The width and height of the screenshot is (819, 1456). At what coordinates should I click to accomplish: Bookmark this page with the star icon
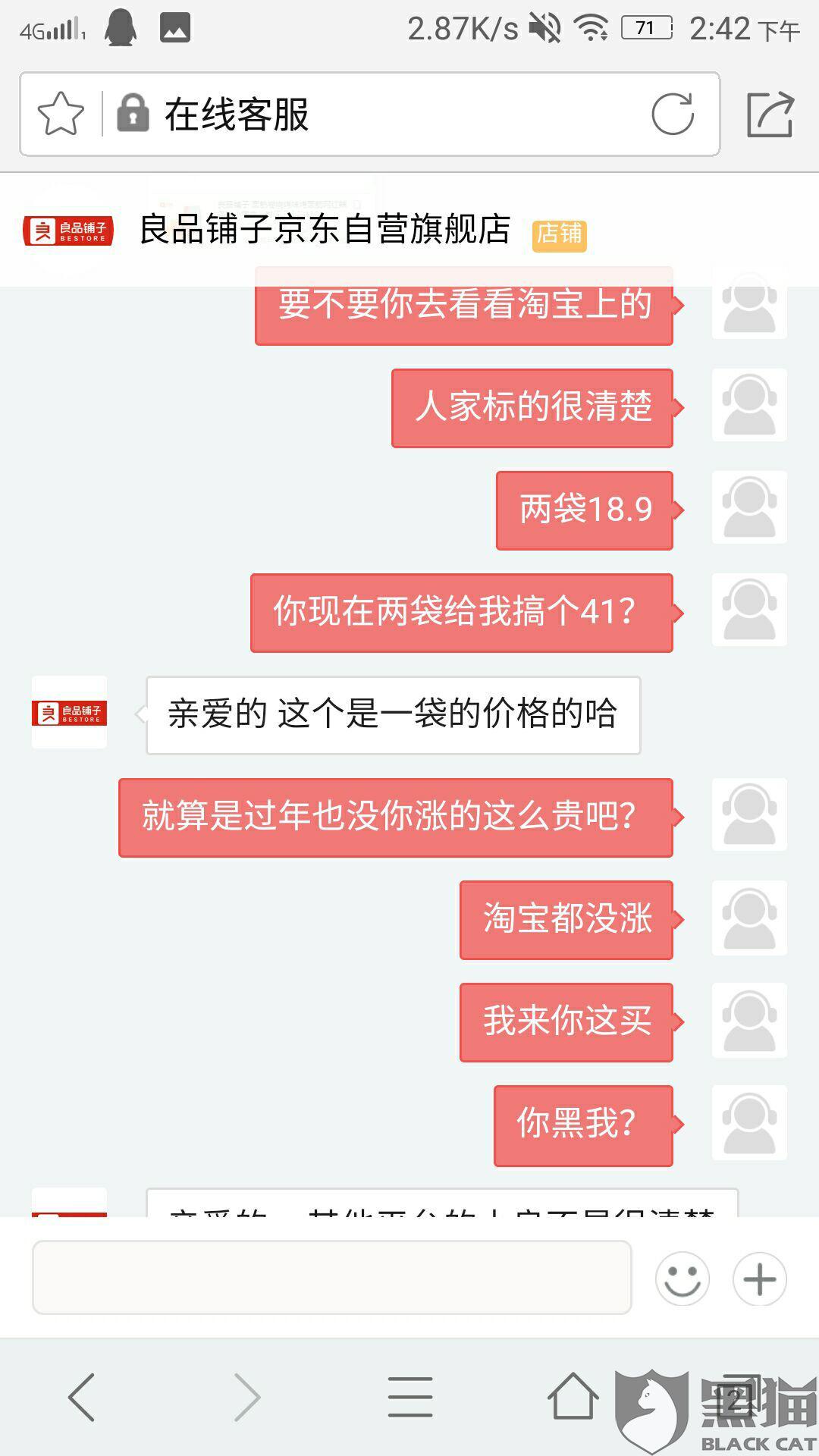tap(61, 115)
